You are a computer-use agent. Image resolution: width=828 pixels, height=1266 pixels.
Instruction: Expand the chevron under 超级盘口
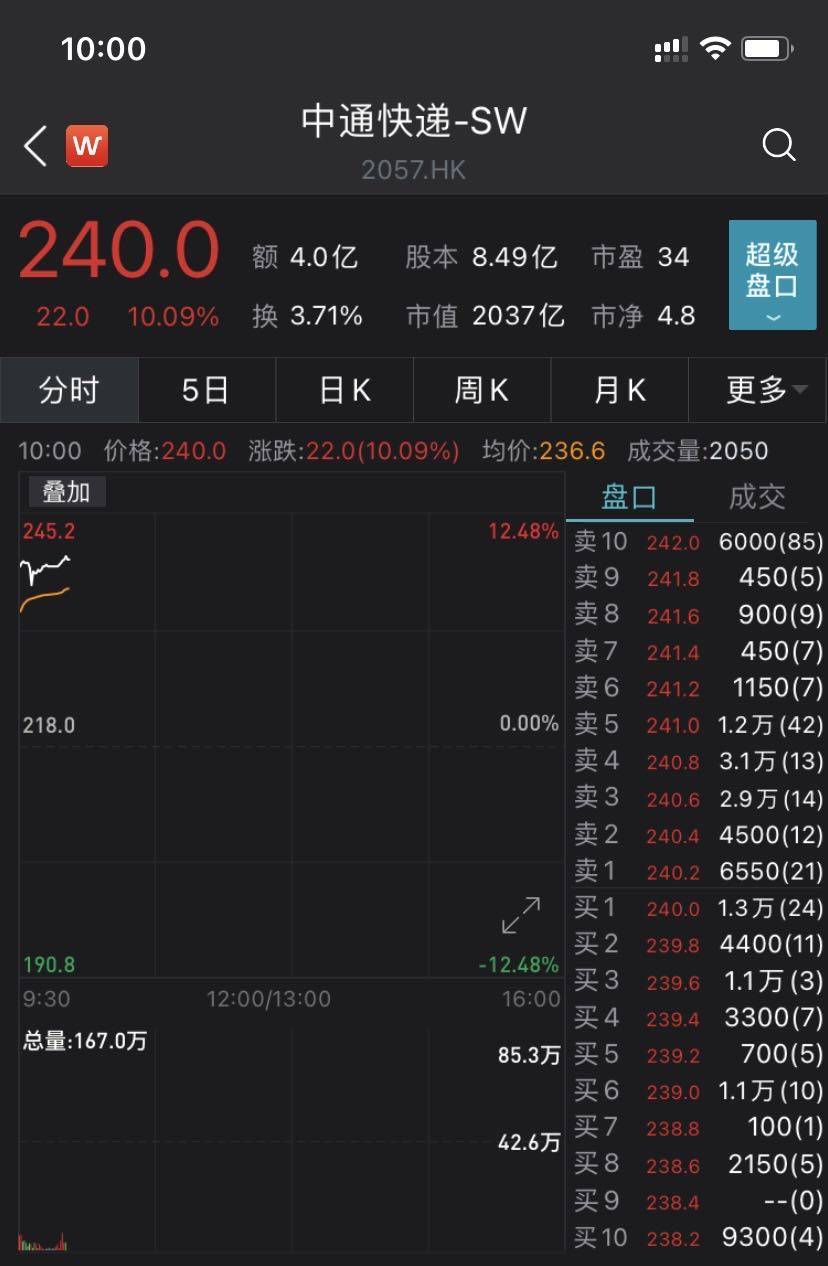[772, 318]
